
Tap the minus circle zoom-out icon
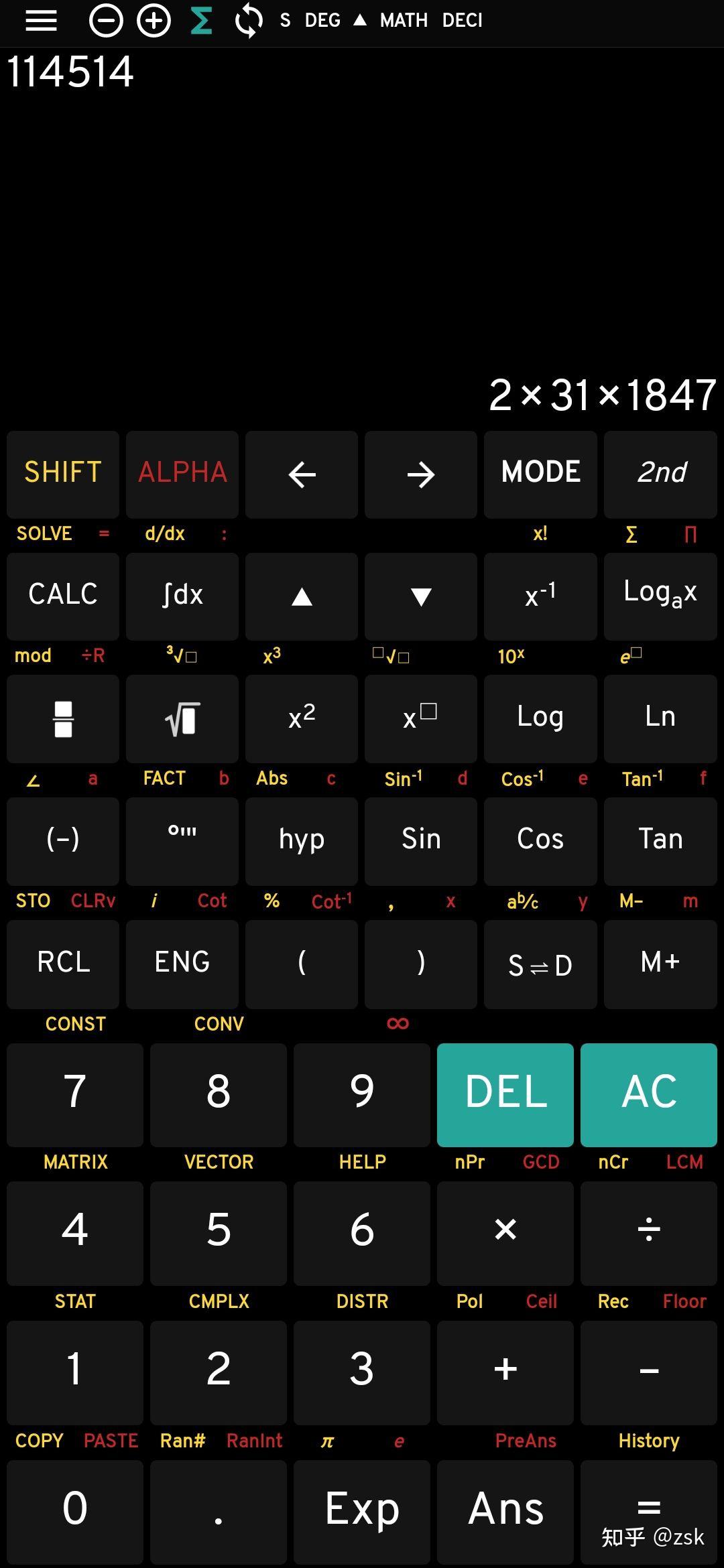pos(106,21)
